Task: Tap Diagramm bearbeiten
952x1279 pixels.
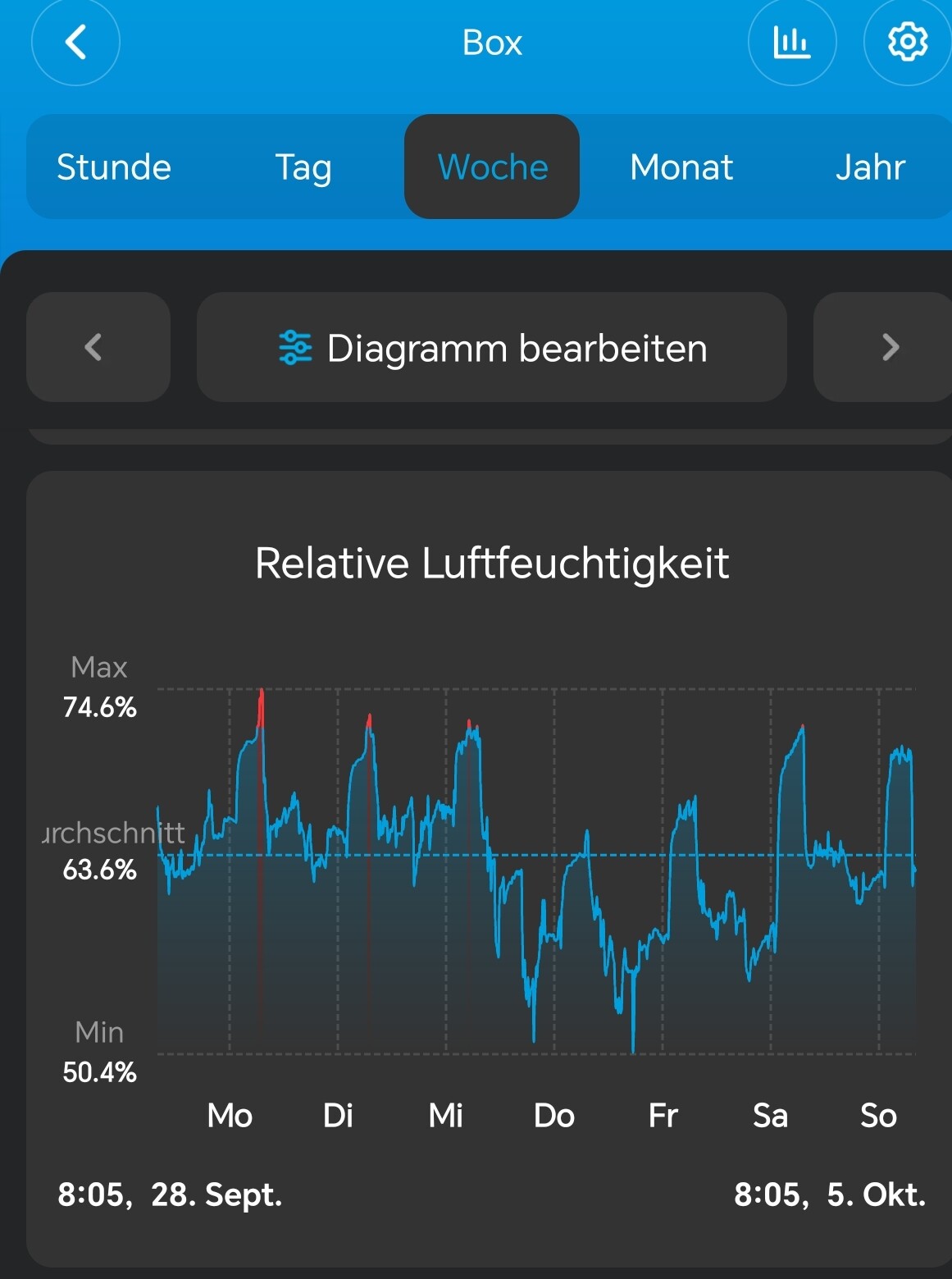Action: (492, 348)
